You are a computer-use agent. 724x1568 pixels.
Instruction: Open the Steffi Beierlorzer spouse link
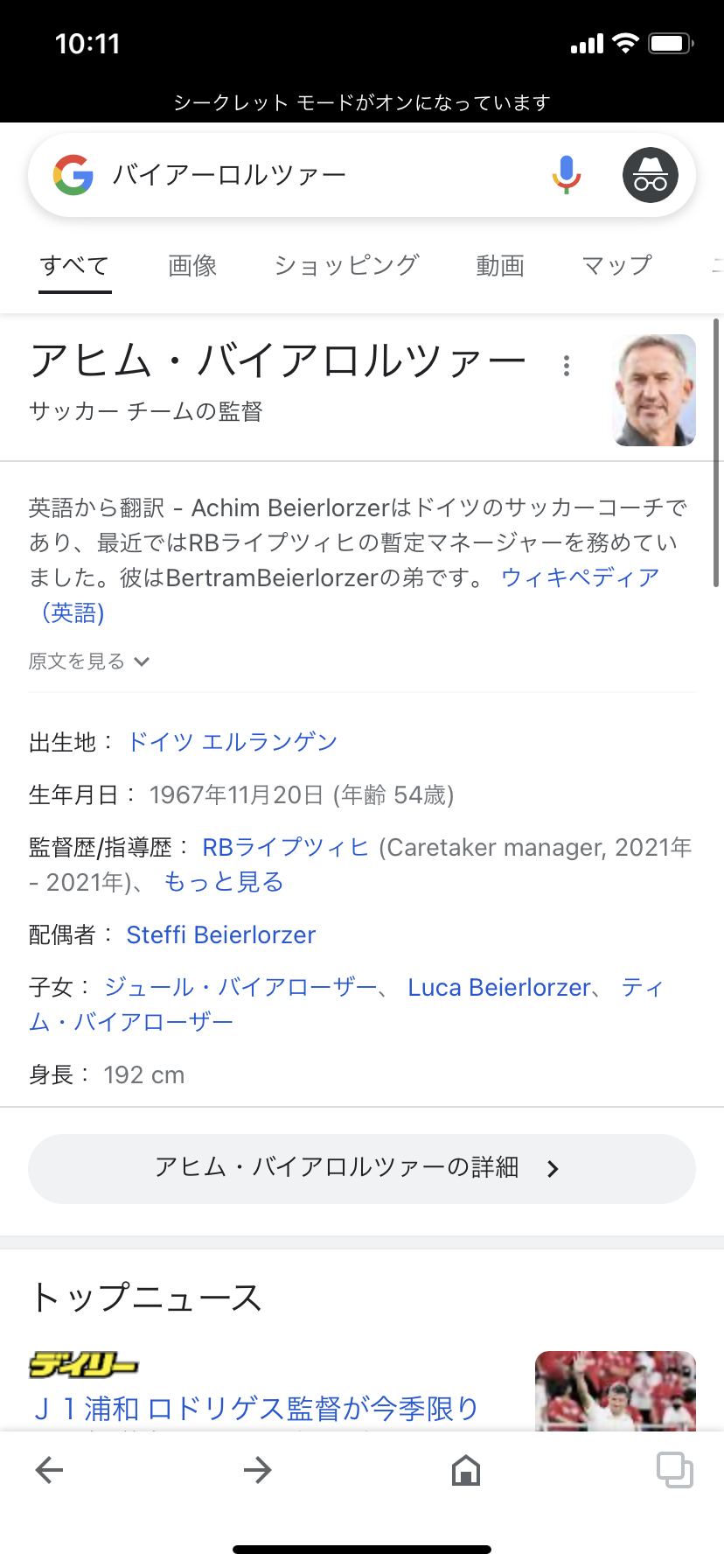[x=220, y=934]
